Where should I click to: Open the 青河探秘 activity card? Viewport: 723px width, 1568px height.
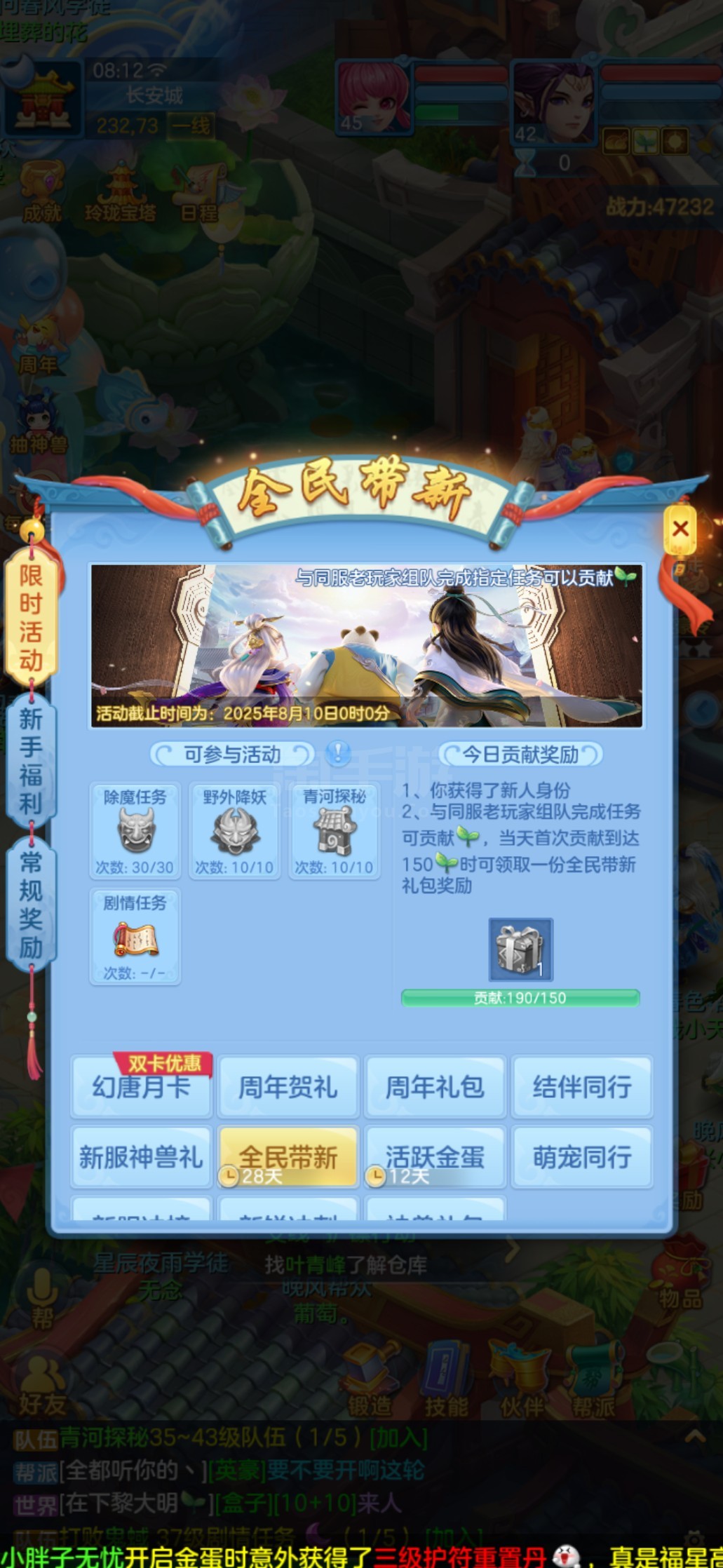coord(335,830)
